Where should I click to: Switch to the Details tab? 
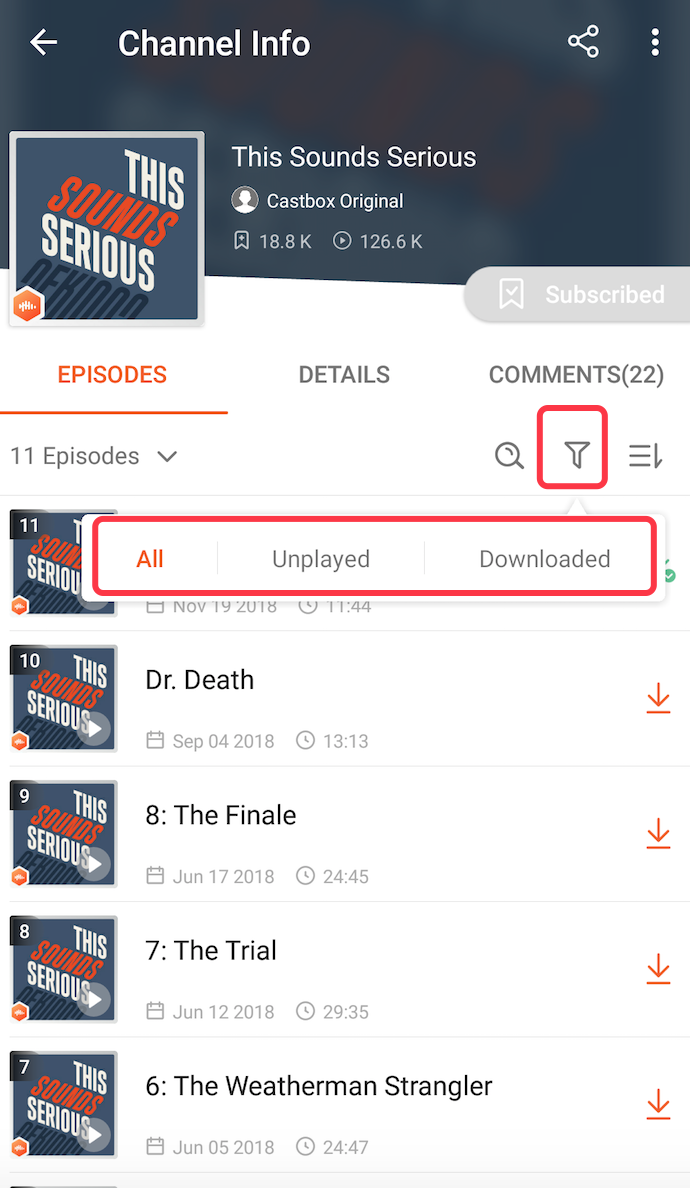click(344, 375)
